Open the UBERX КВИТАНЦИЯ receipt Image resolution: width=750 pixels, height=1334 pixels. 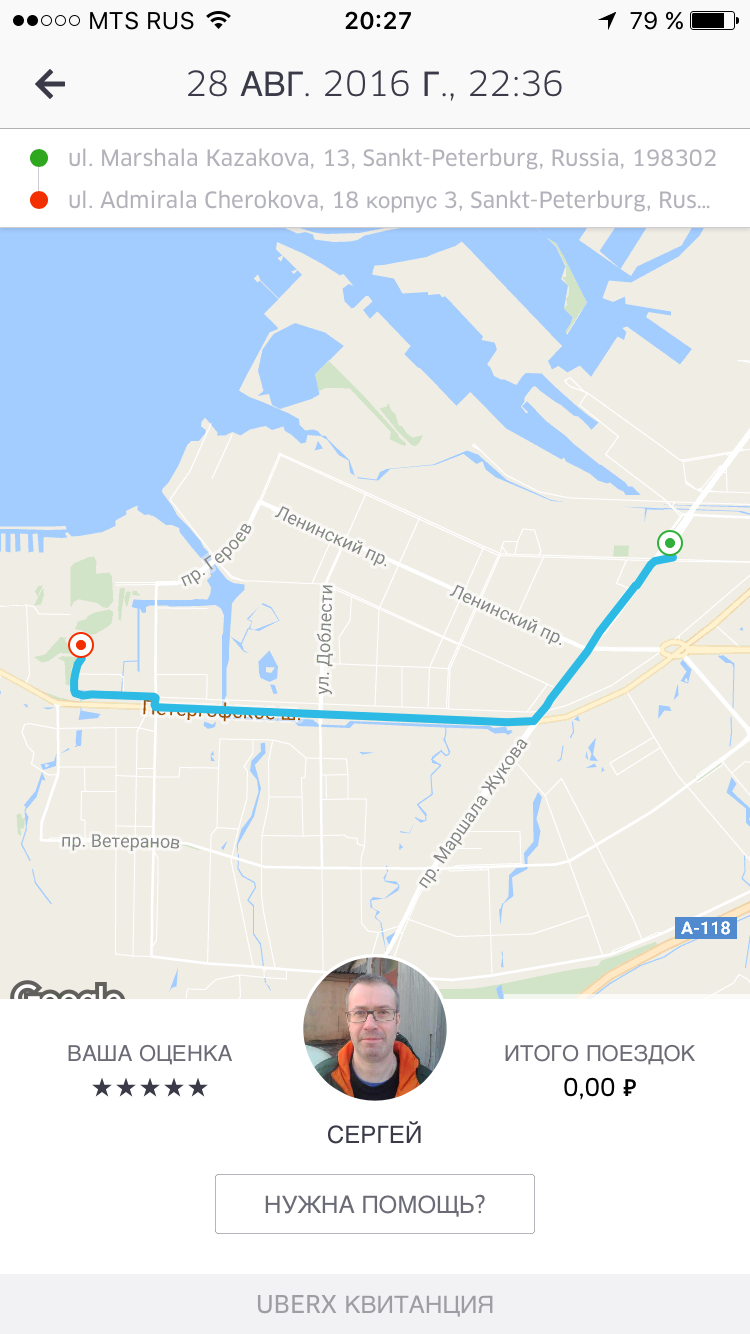[375, 1304]
